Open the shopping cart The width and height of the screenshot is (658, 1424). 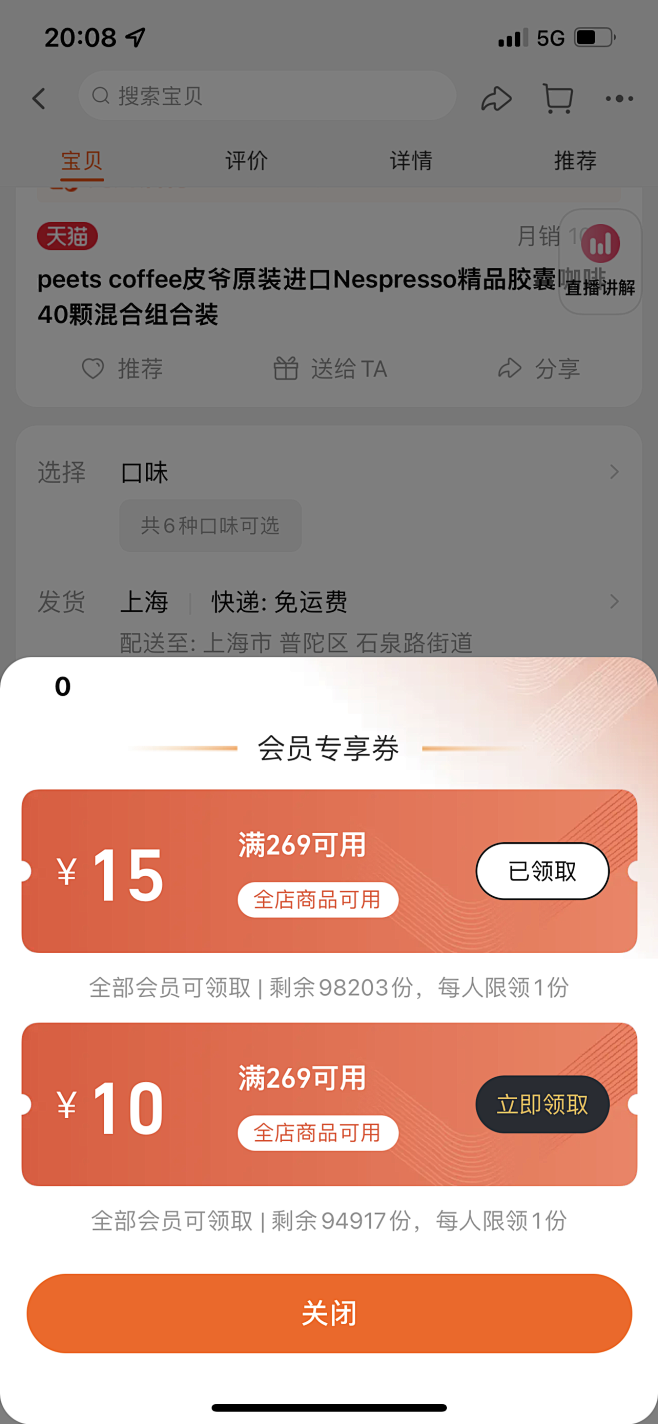(558, 98)
